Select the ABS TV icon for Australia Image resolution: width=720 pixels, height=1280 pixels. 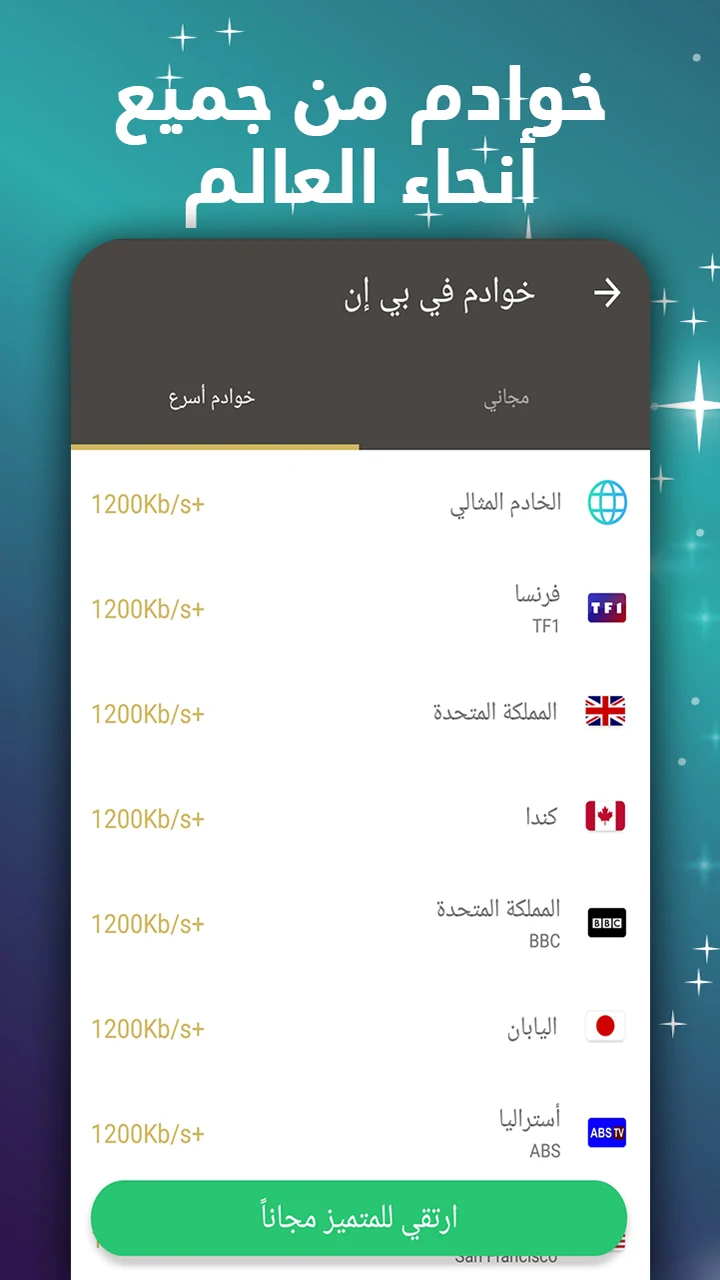(606, 1132)
